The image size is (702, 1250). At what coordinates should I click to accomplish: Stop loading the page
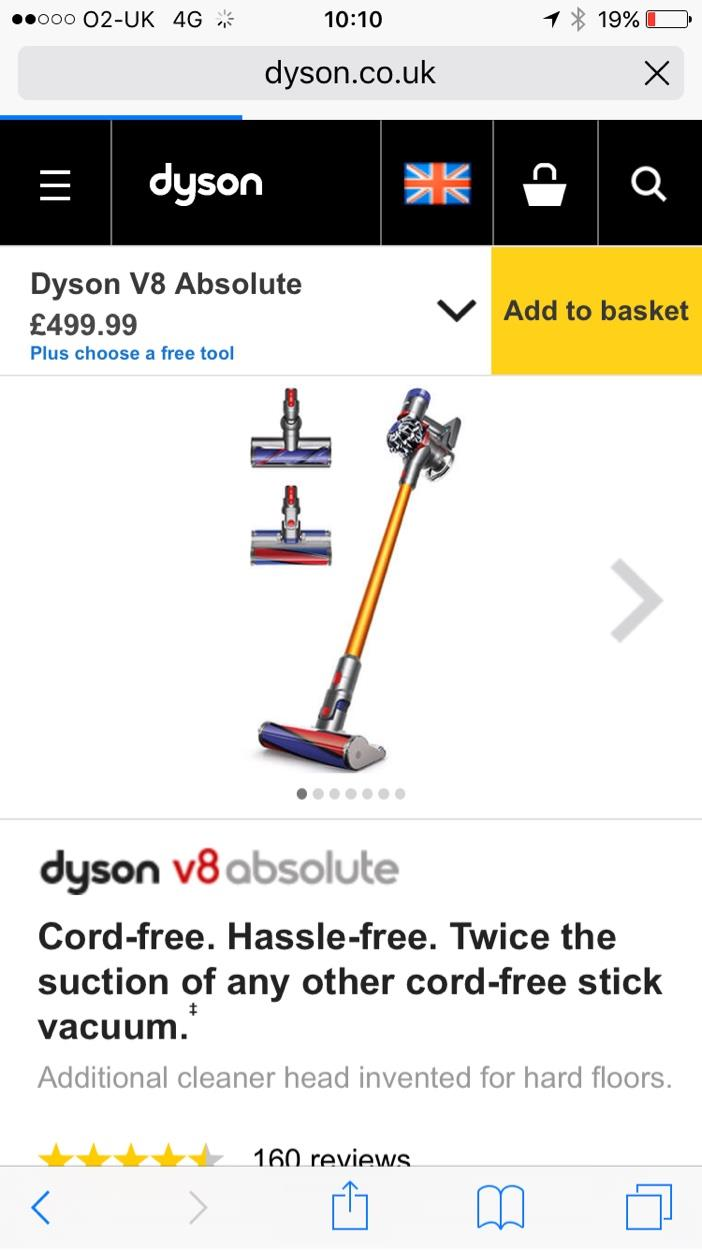(x=656, y=73)
